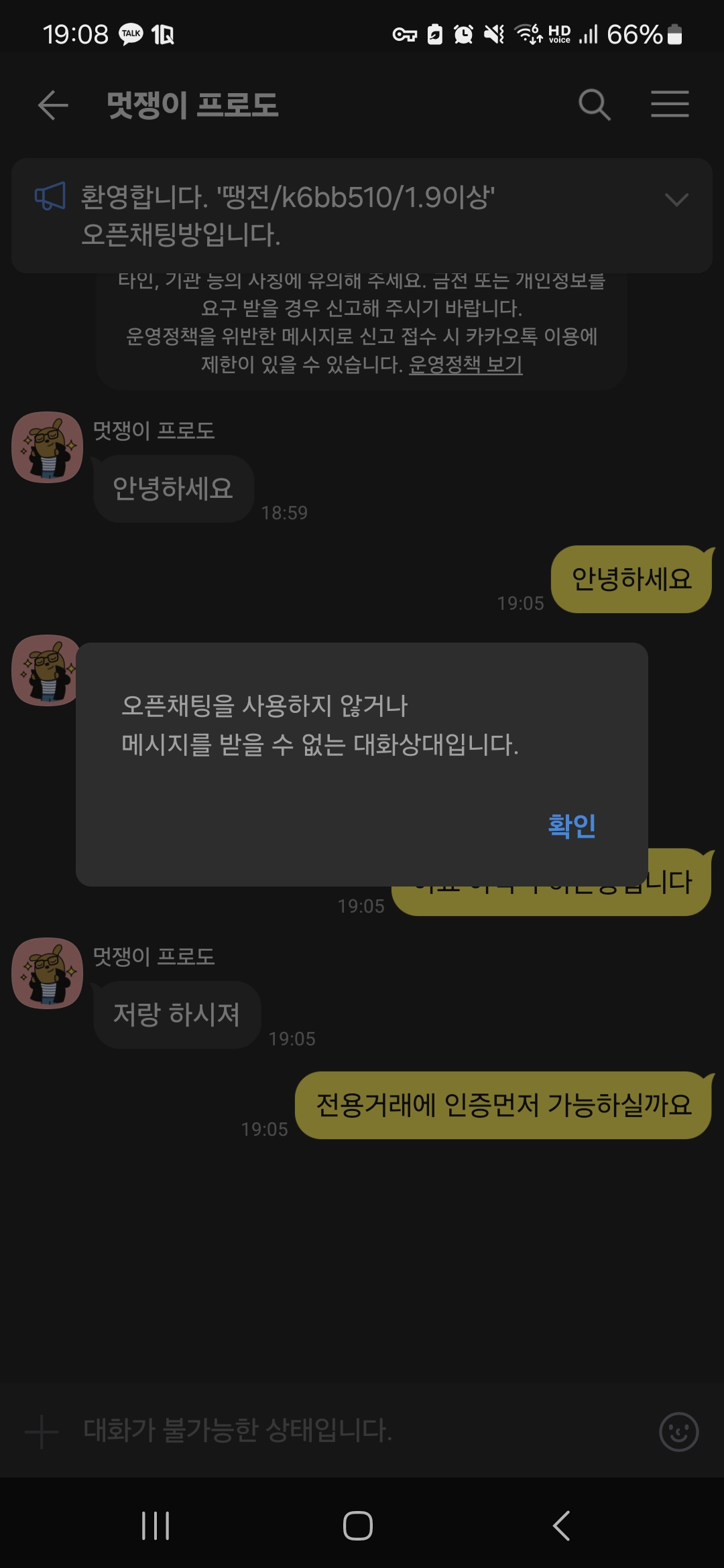
Task: Open the profile picture beside 안녕하세요
Action: 47,447
